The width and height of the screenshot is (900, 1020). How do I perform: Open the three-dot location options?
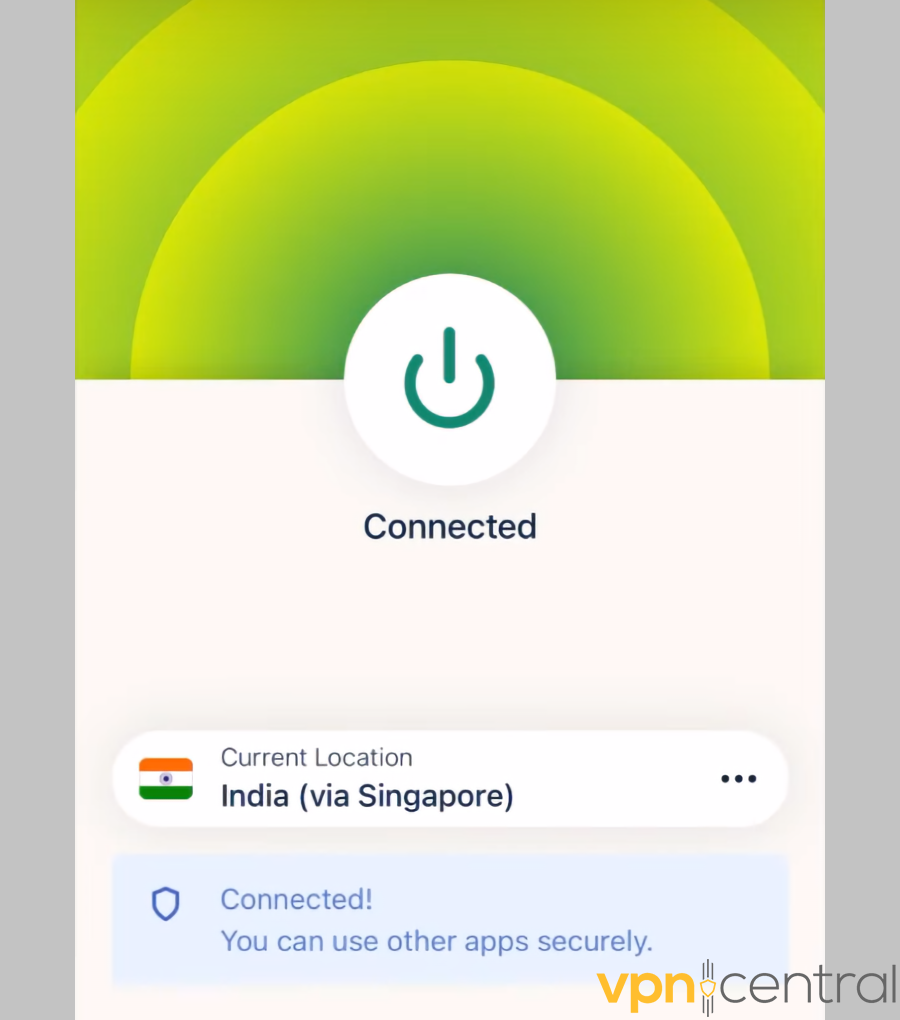(739, 779)
